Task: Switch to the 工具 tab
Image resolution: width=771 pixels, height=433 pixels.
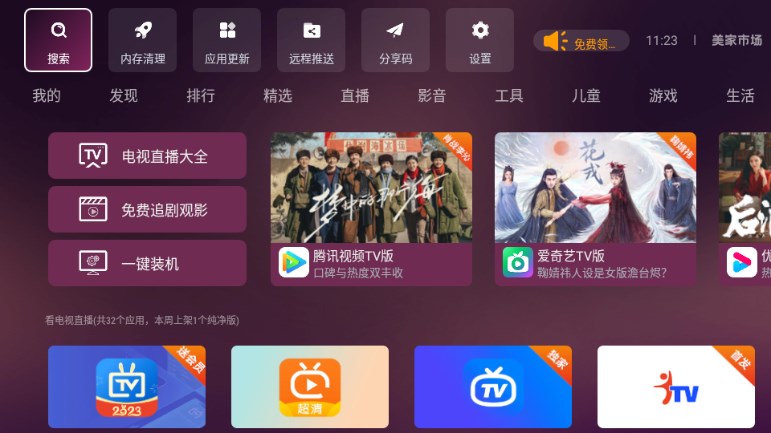Action: click(509, 96)
